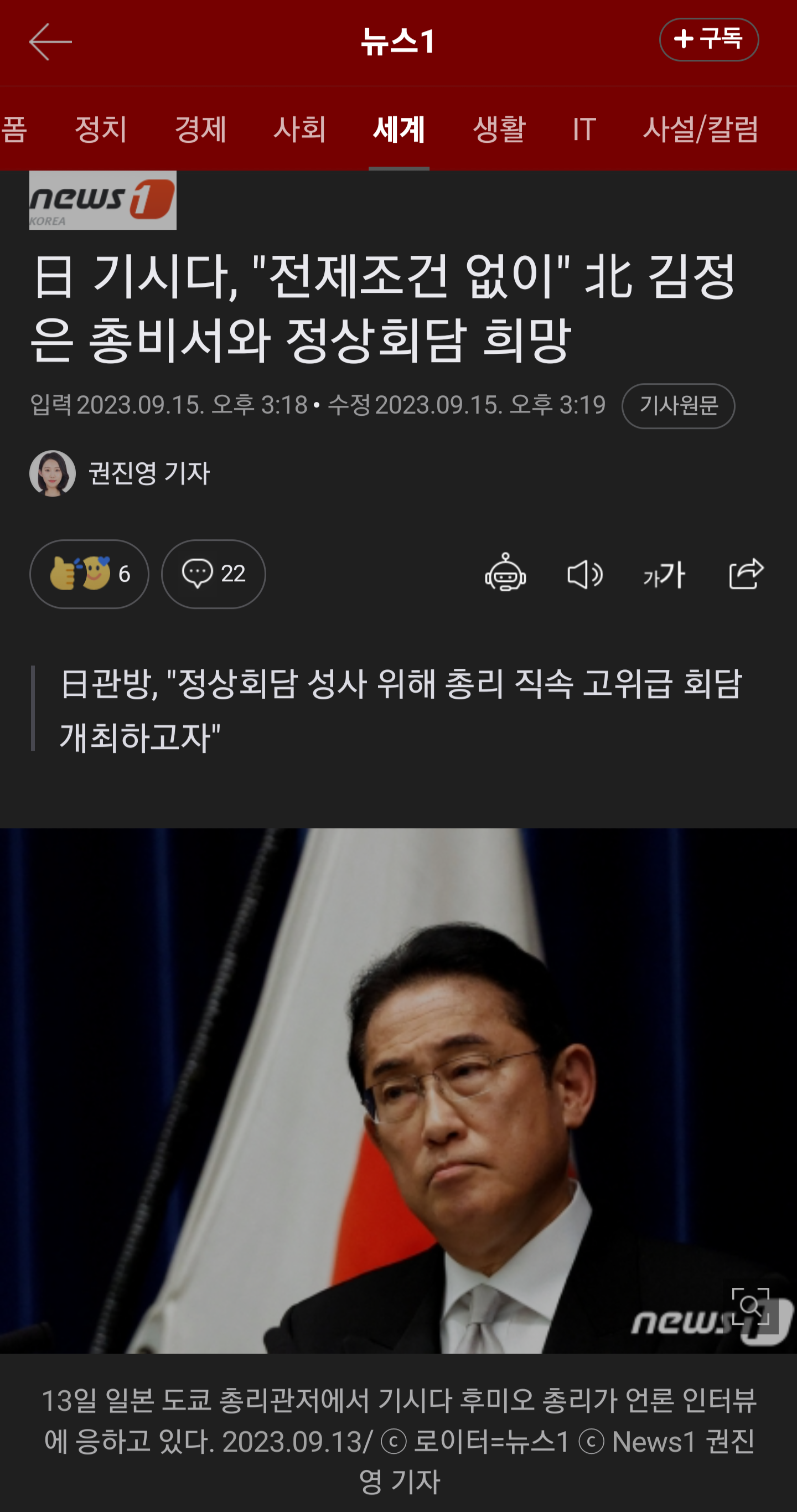View reporter 권진영's profile

(120, 473)
